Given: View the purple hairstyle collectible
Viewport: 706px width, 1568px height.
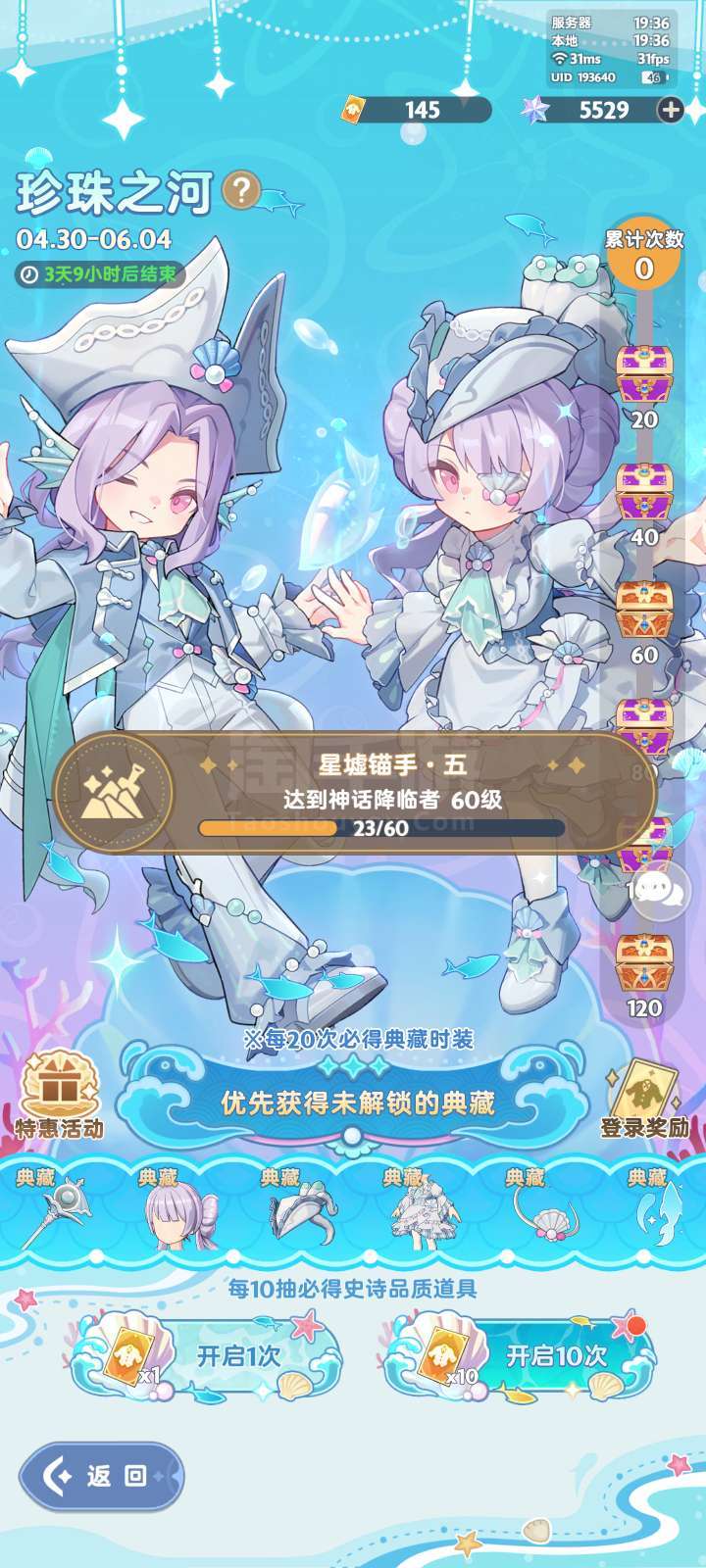Looking at the screenshot, I should (178, 1211).
